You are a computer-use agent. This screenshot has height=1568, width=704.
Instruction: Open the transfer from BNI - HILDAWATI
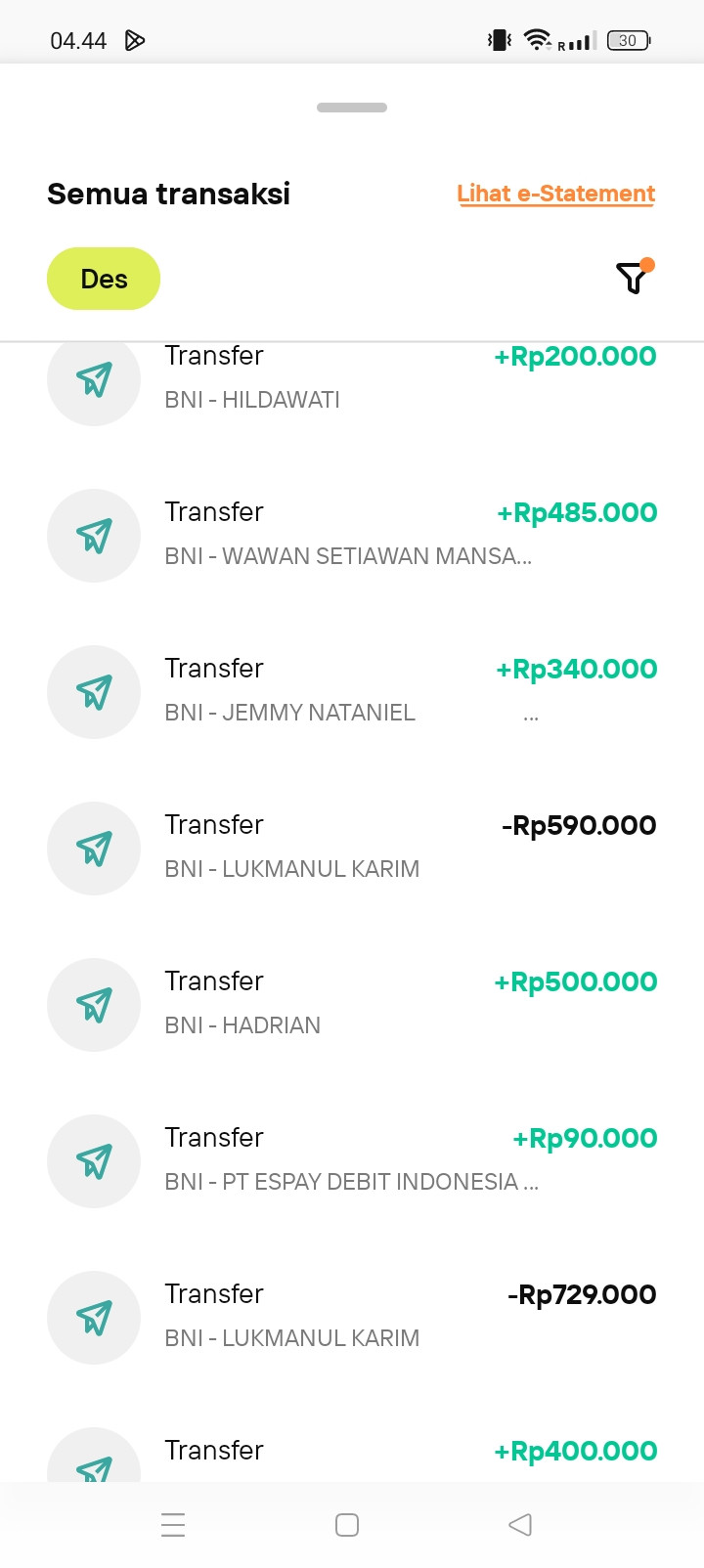[x=351, y=381]
